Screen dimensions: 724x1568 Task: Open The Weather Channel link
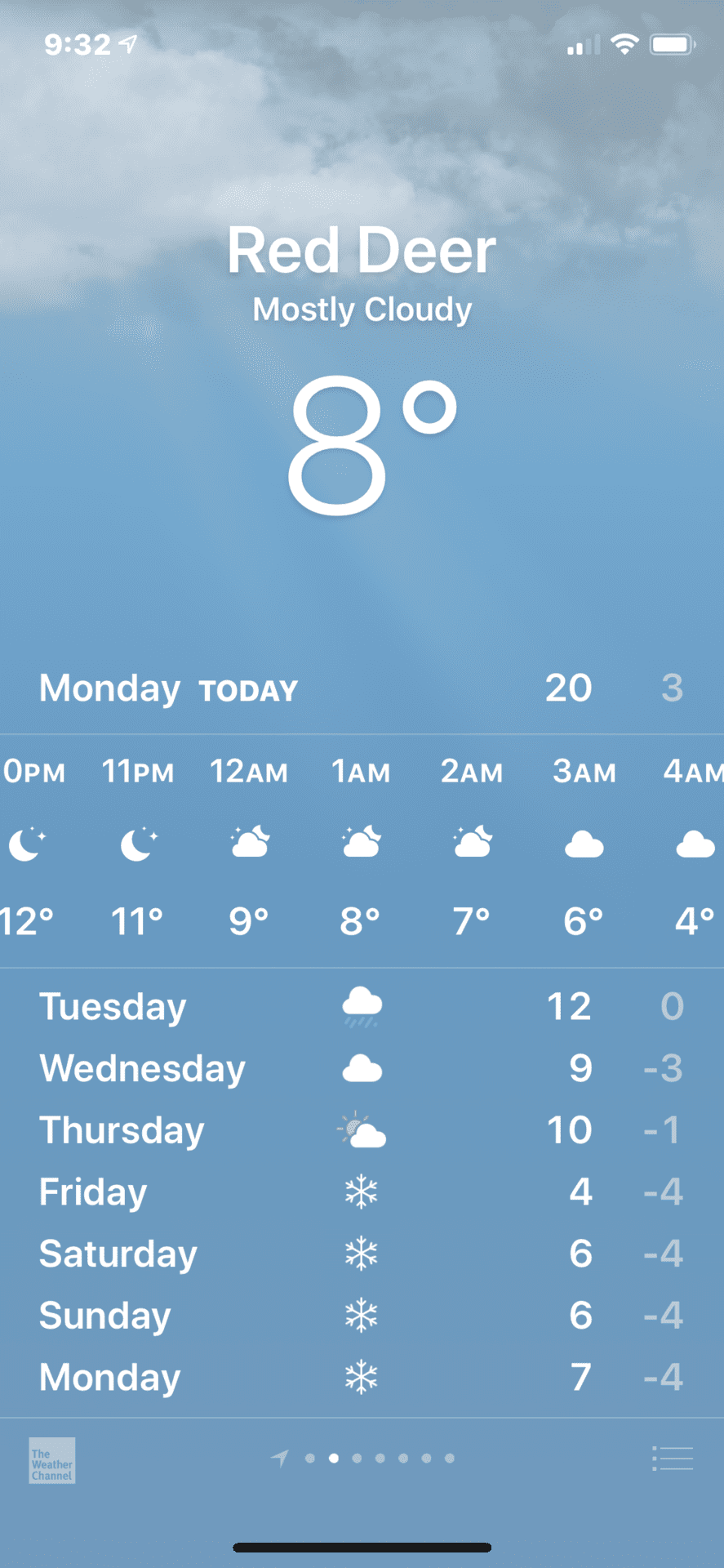(52, 1460)
